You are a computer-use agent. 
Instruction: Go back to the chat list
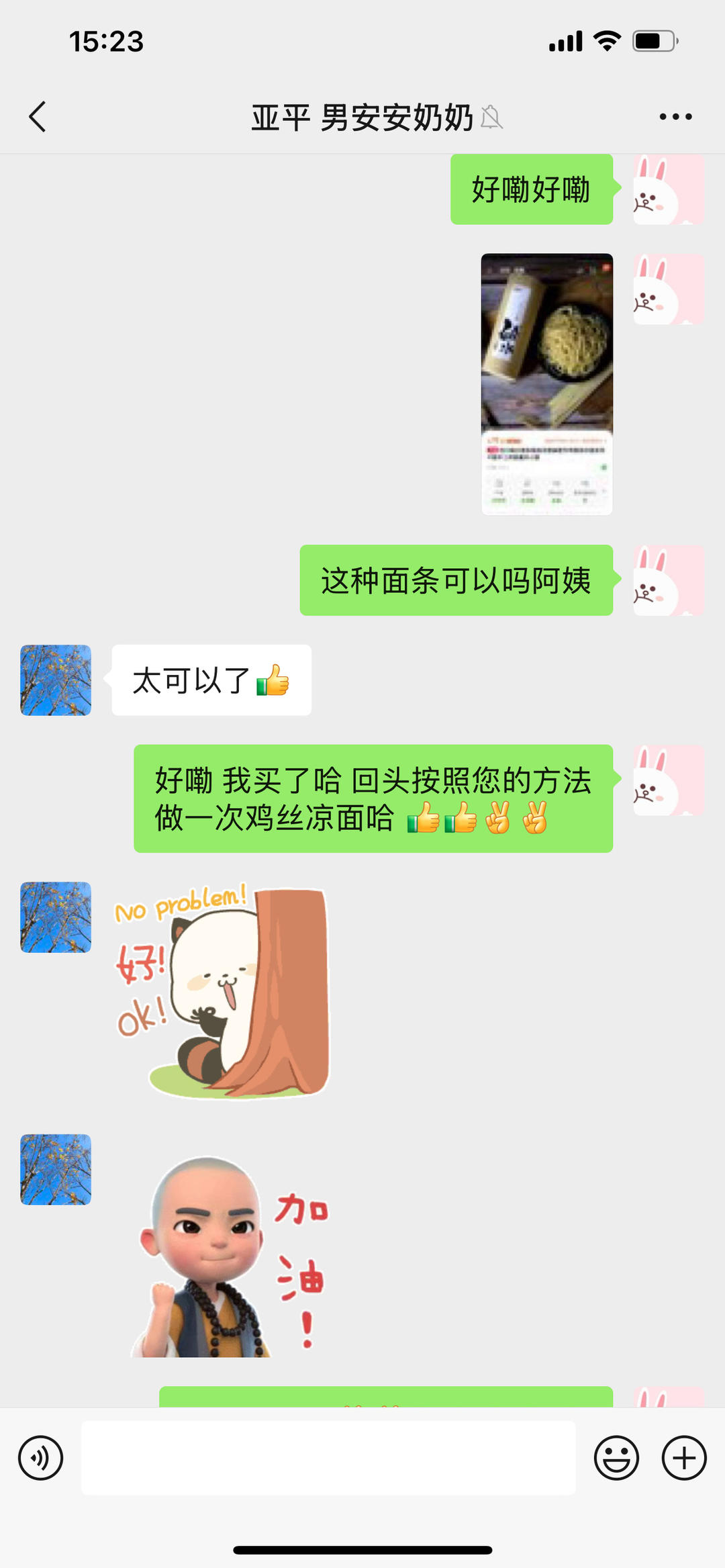click(38, 117)
